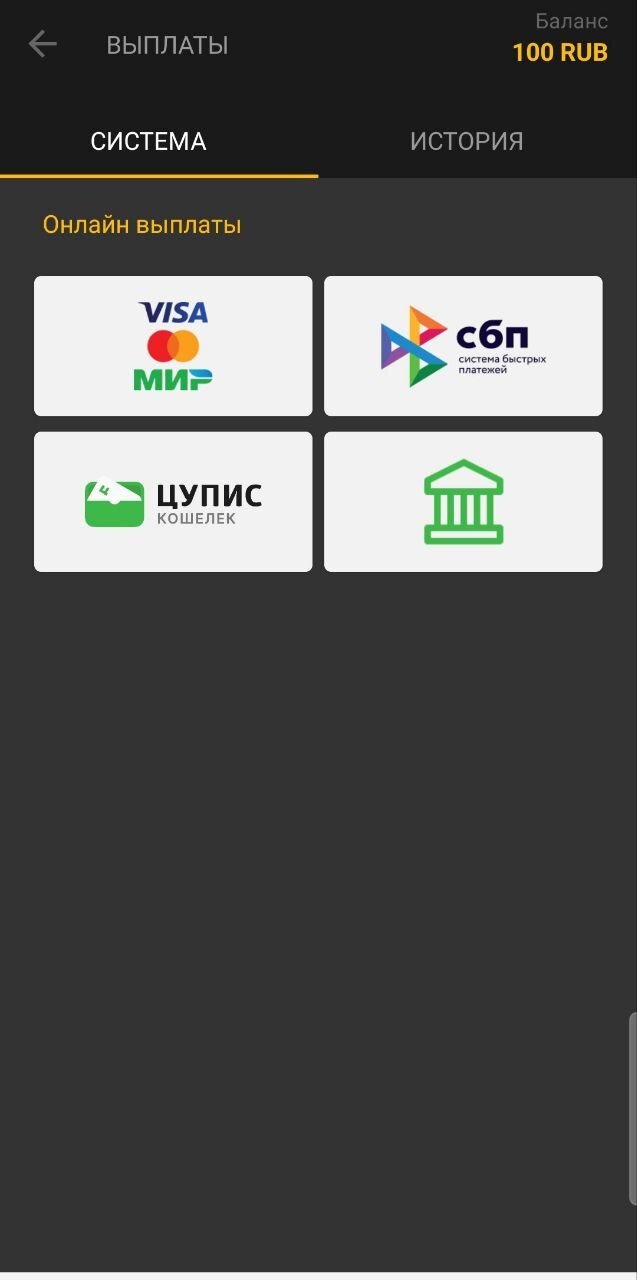Open ЦУПИС Кошелек payout option
The height and width of the screenshot is (1280, 637).
point(173,502)
